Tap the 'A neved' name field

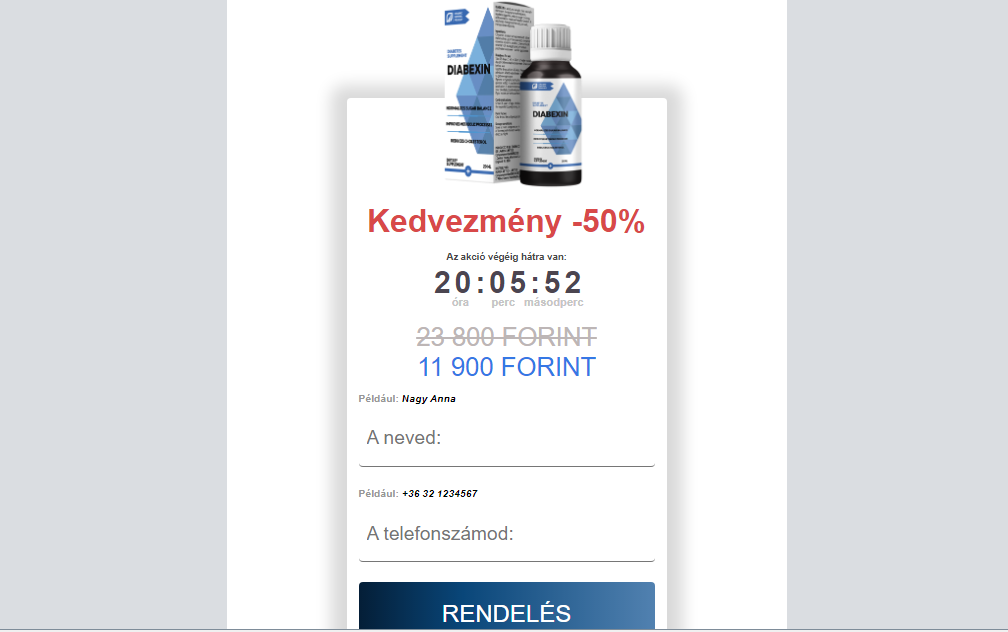(506, 439)
